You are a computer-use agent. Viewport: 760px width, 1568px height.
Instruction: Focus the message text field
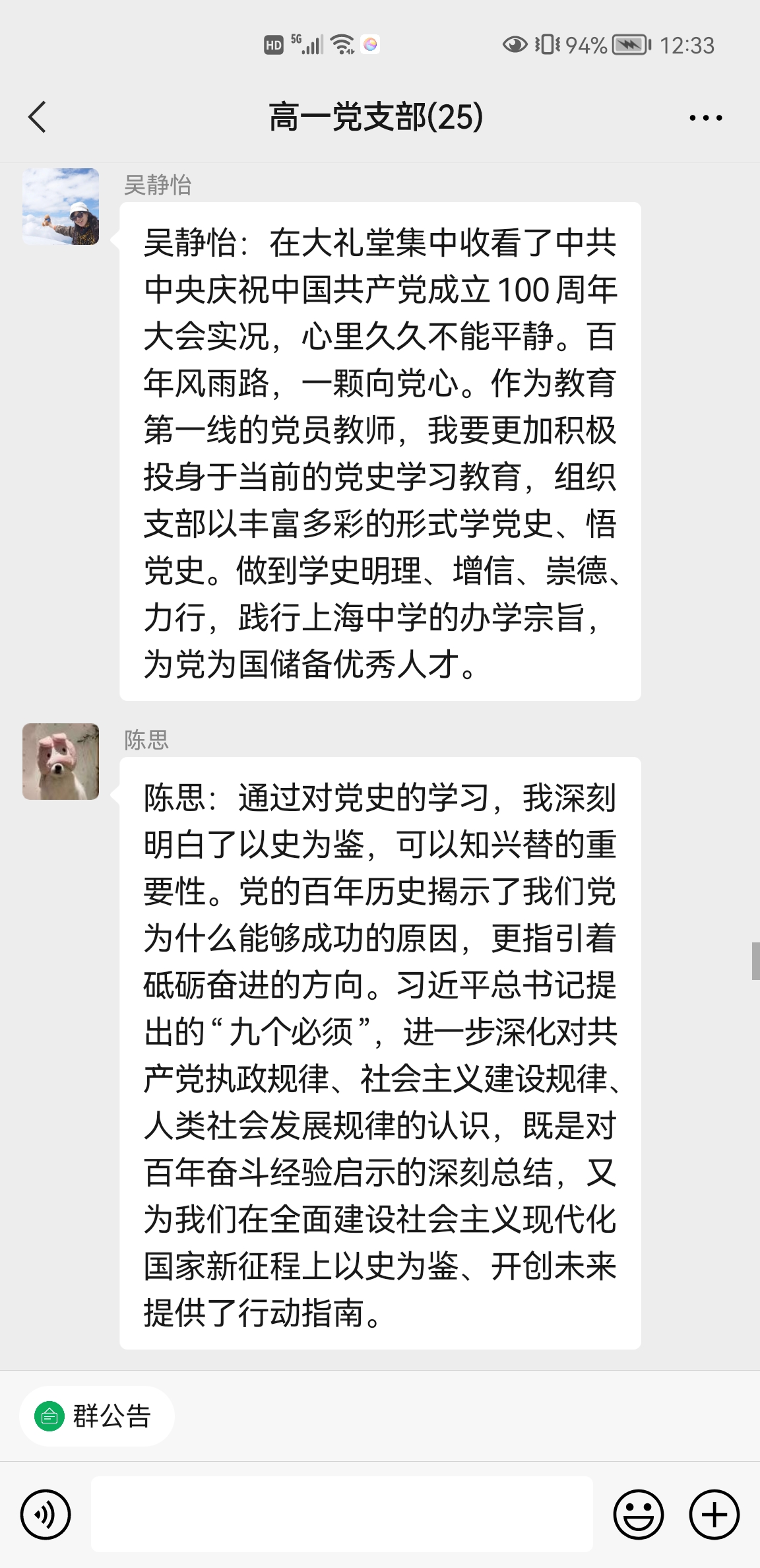(x=342, y=1515)
